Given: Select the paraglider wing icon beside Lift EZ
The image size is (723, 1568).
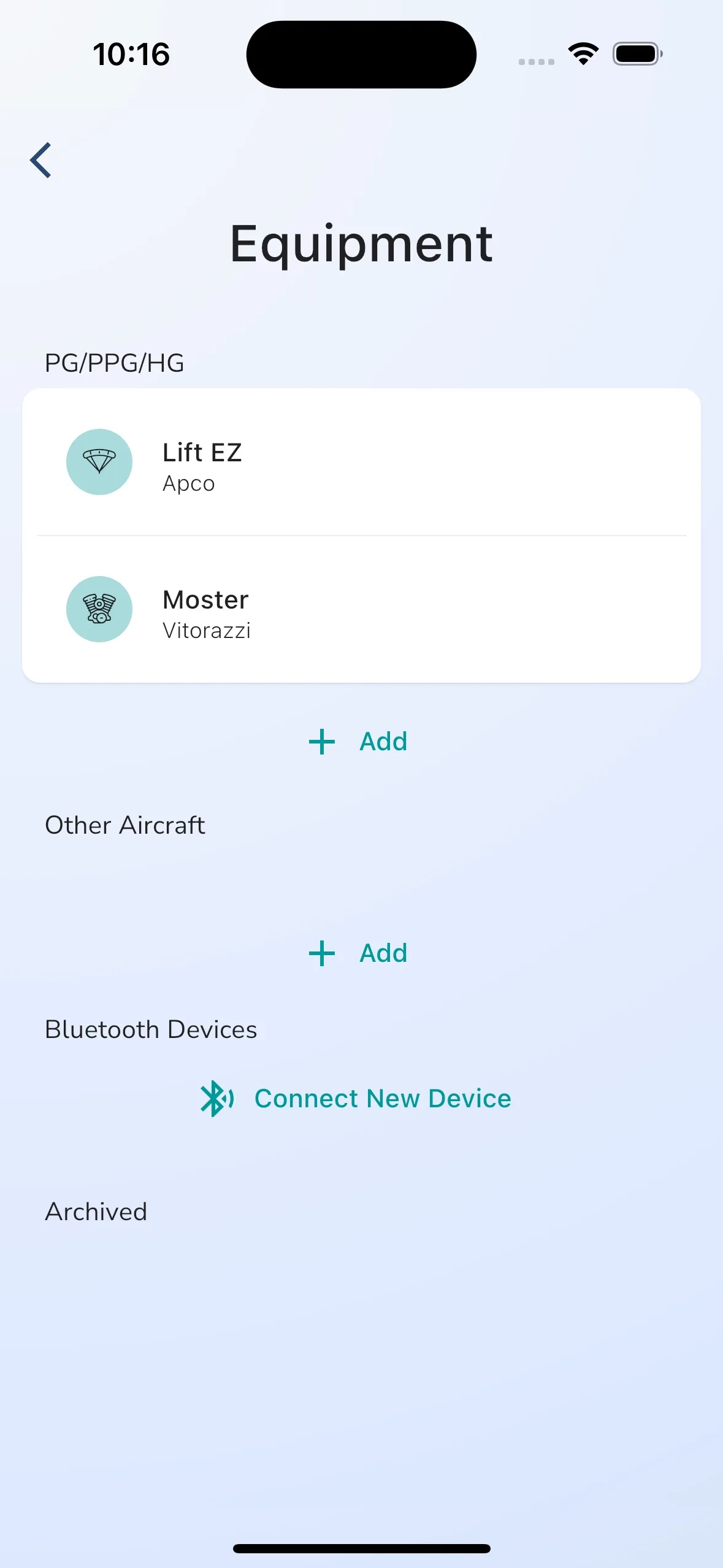Looking at the screenshot, I should click(x=99, y=462).
